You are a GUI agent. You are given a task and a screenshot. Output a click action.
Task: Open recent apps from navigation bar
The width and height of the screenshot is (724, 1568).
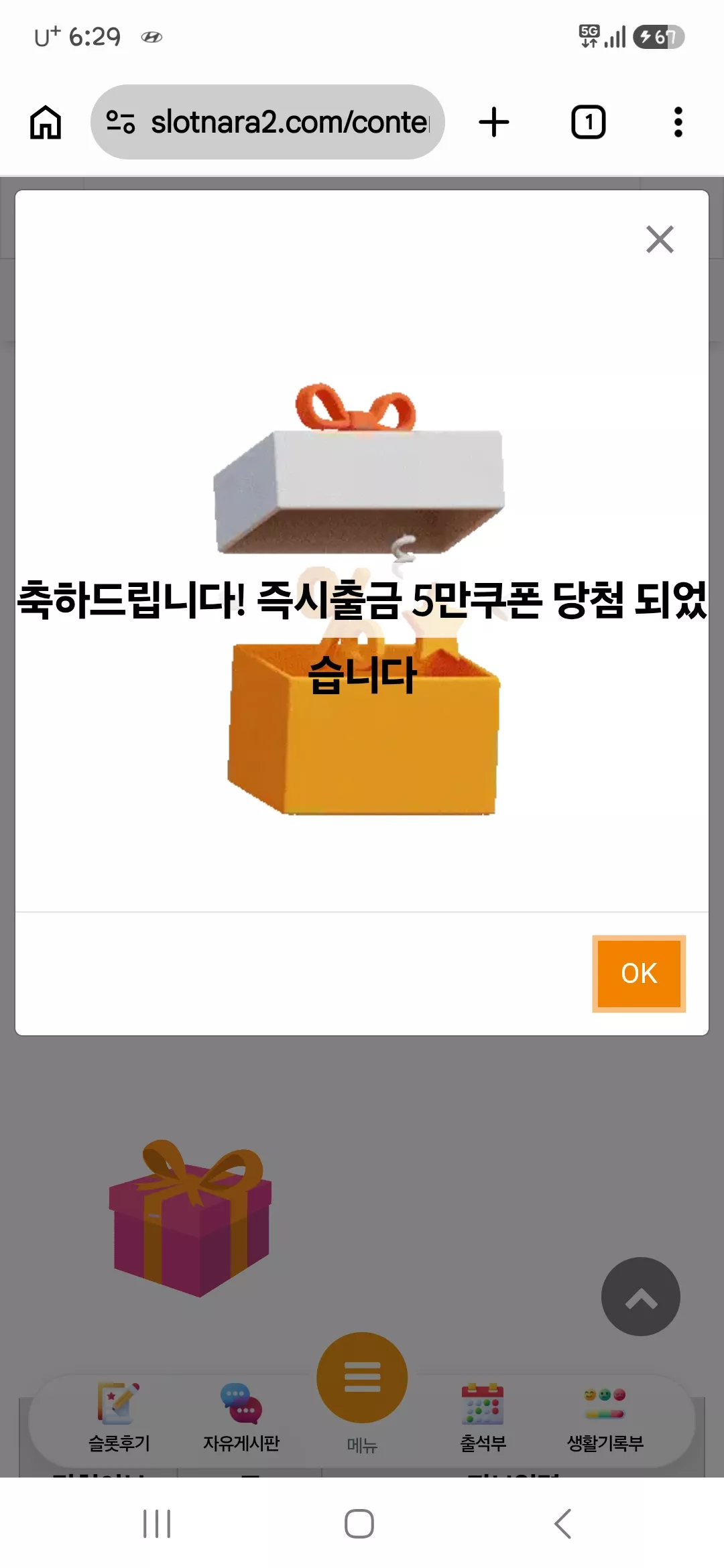tap(157, 1524)
